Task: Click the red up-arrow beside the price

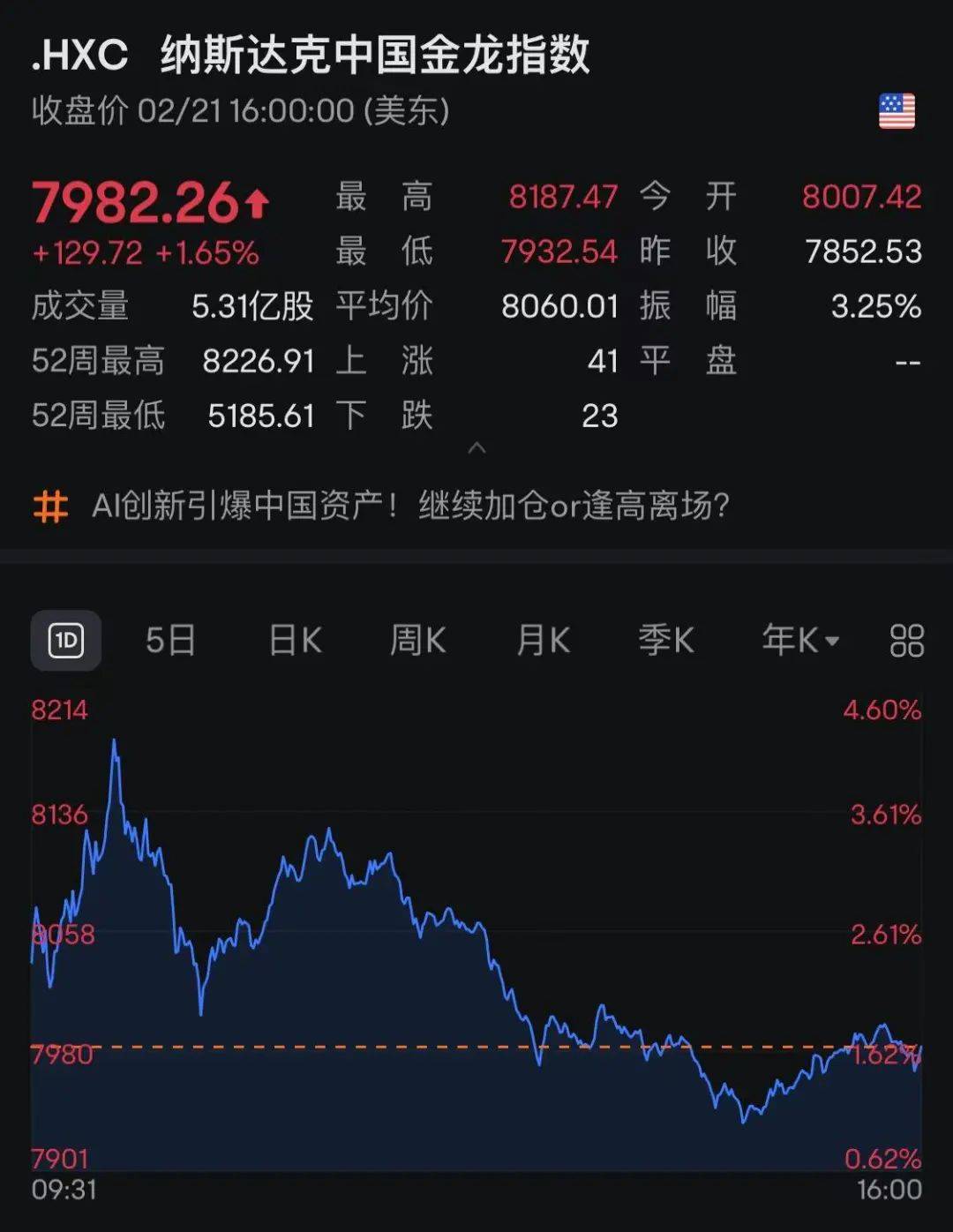Action: (x=256, y=201)
